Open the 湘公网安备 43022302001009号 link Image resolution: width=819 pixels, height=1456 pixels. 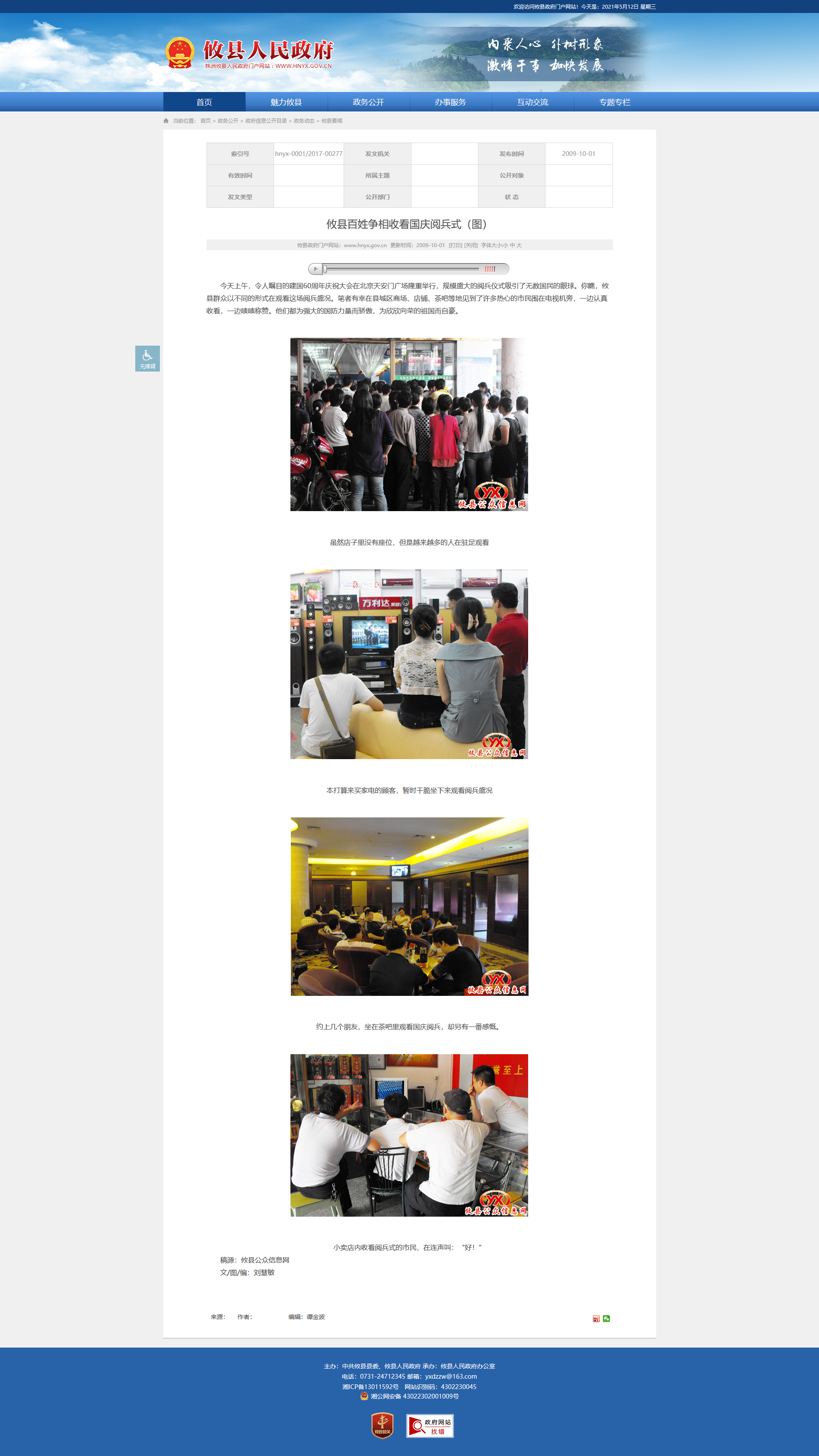tap(414, 1396)
